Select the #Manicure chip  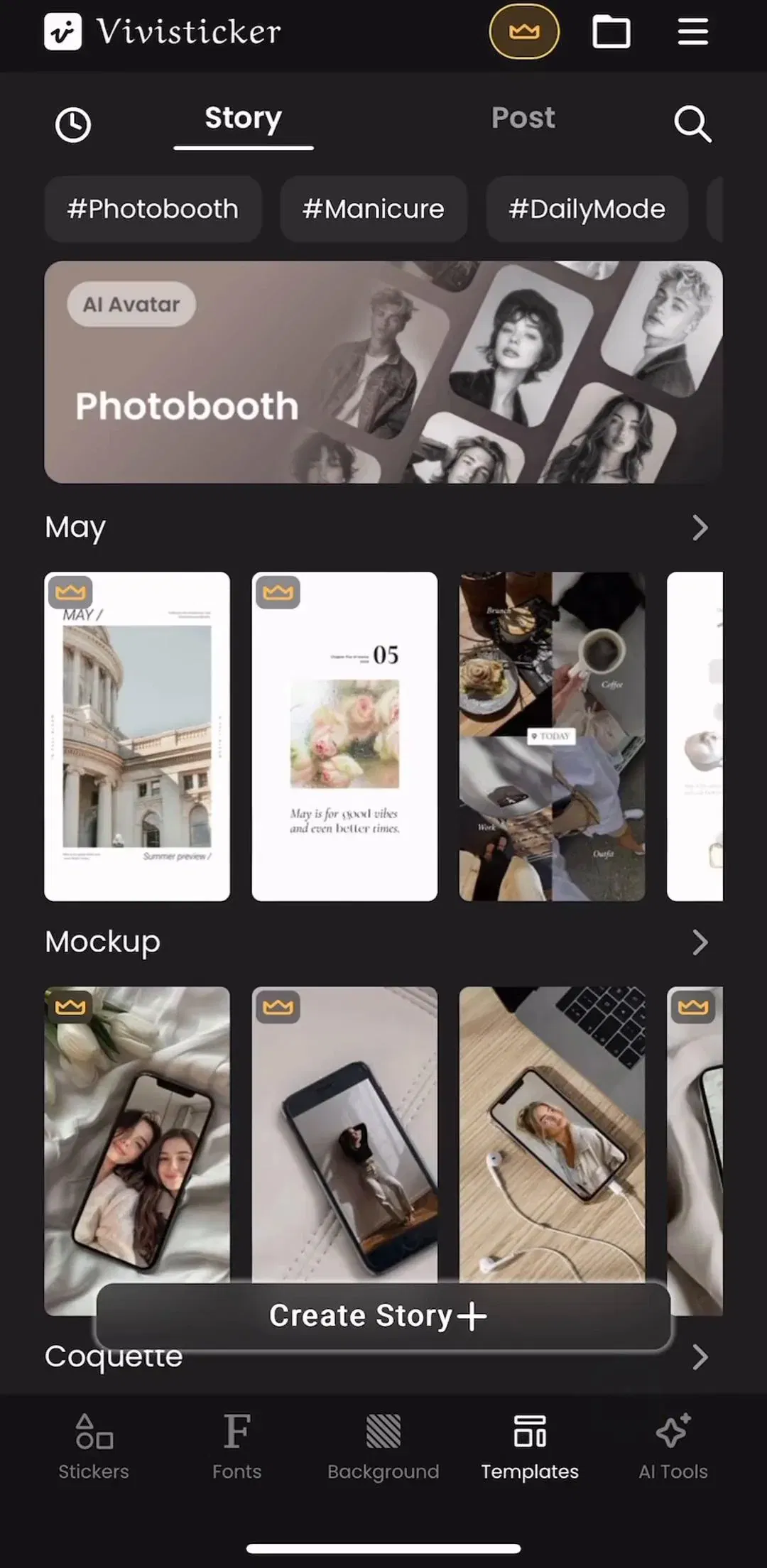point(374,209)
